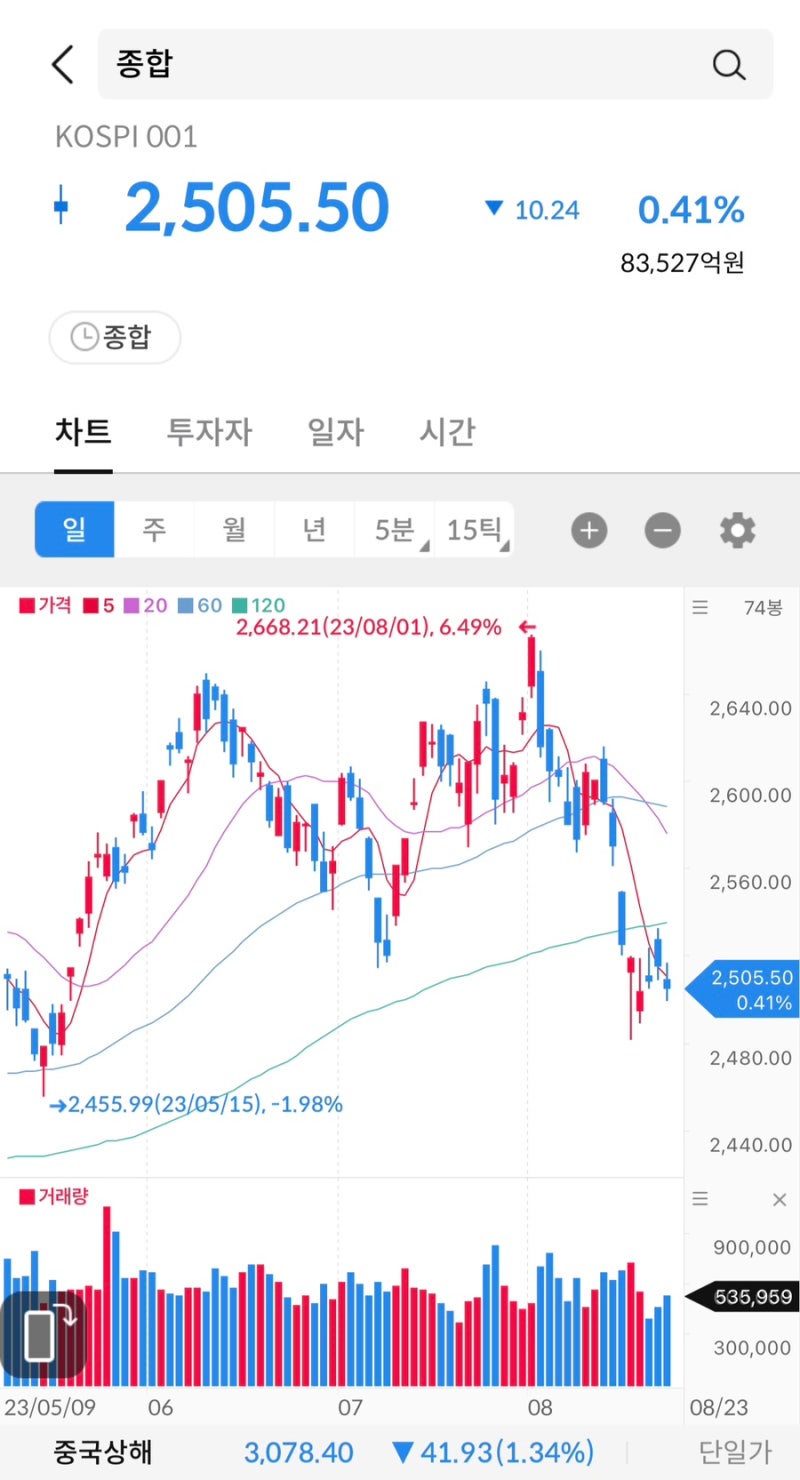This screenshot has width=800, height=1480.
Task: Toggle the 5-day moving average legend
Action: (x=100, y=605)
